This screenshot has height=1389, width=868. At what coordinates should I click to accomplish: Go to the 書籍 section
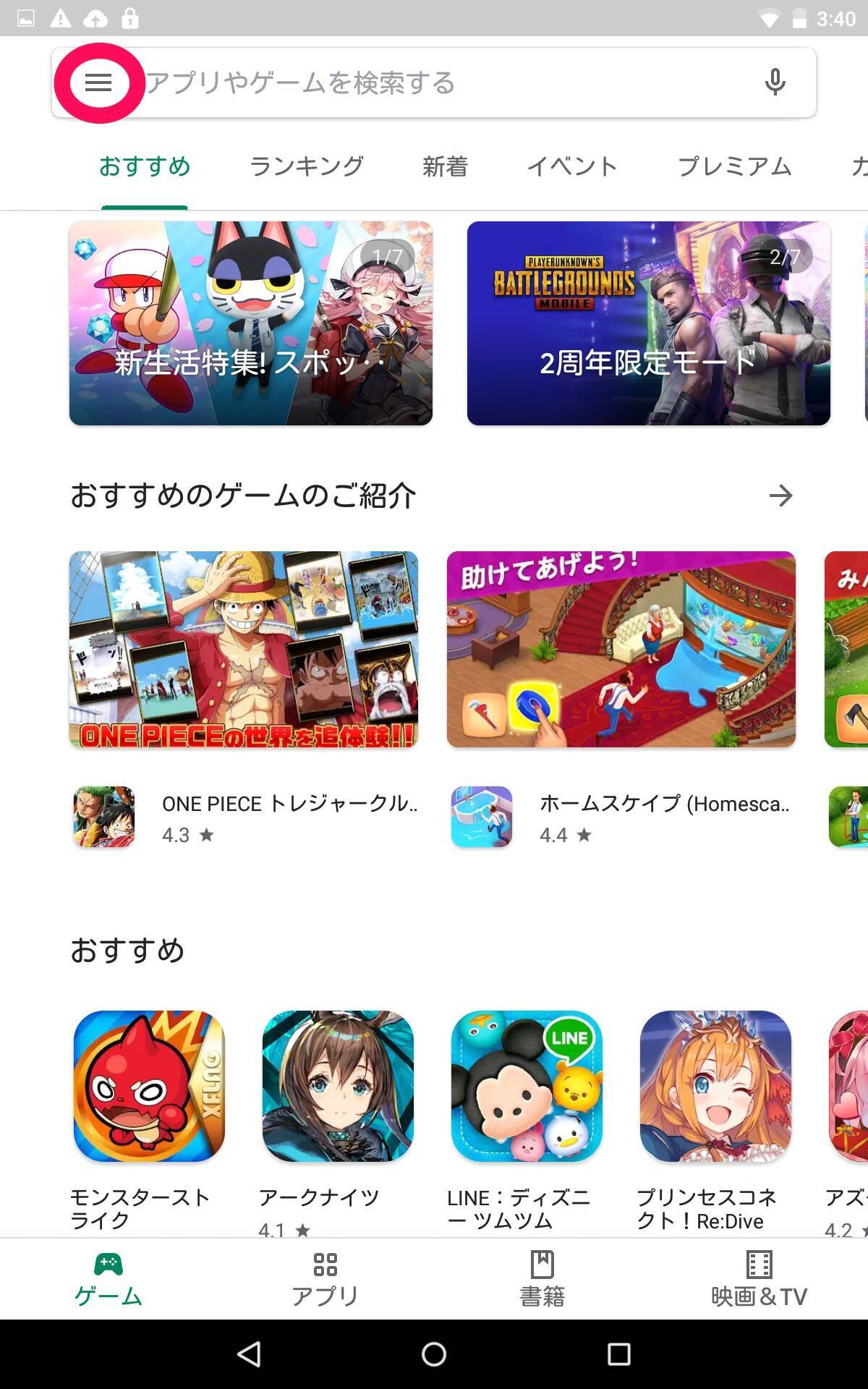542,1279
